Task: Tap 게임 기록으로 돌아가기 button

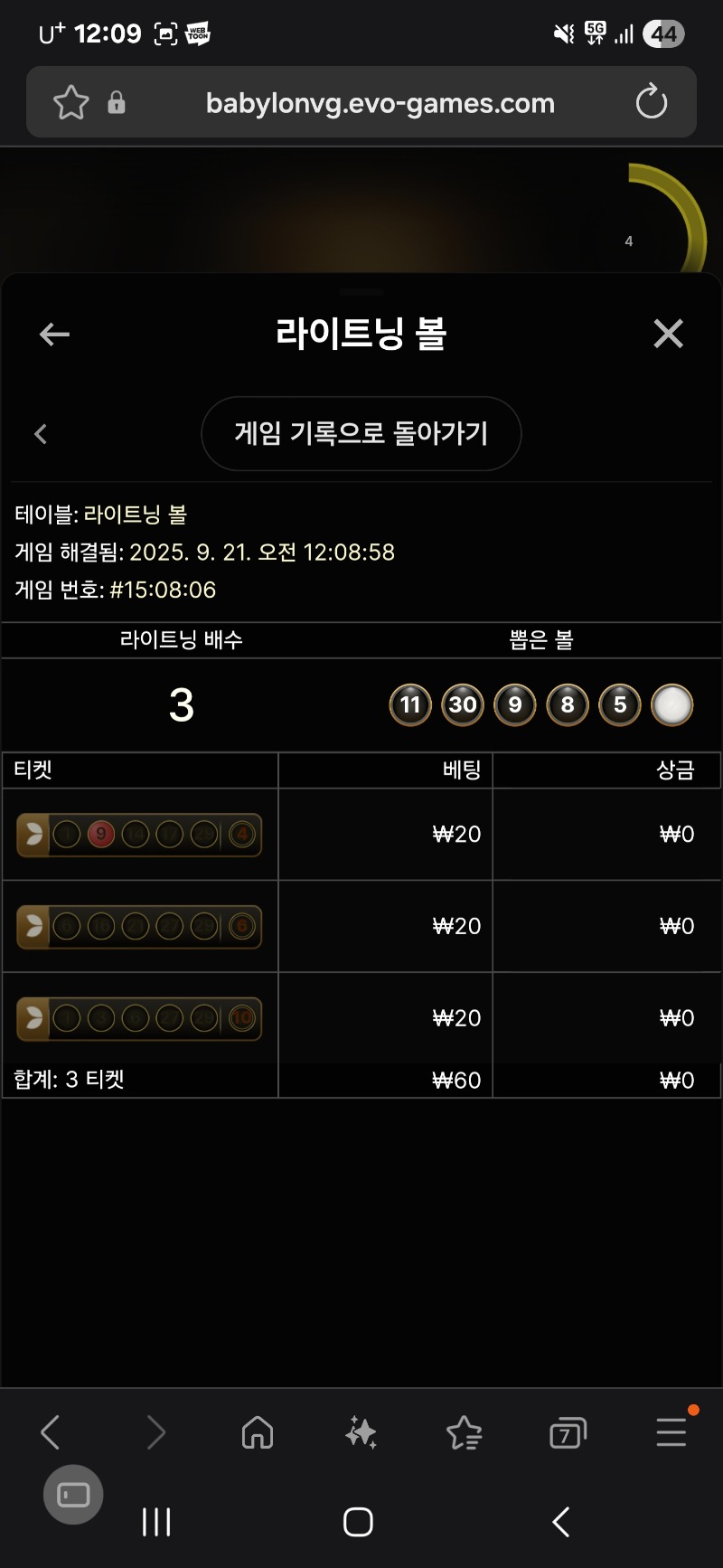Action: 361,433
